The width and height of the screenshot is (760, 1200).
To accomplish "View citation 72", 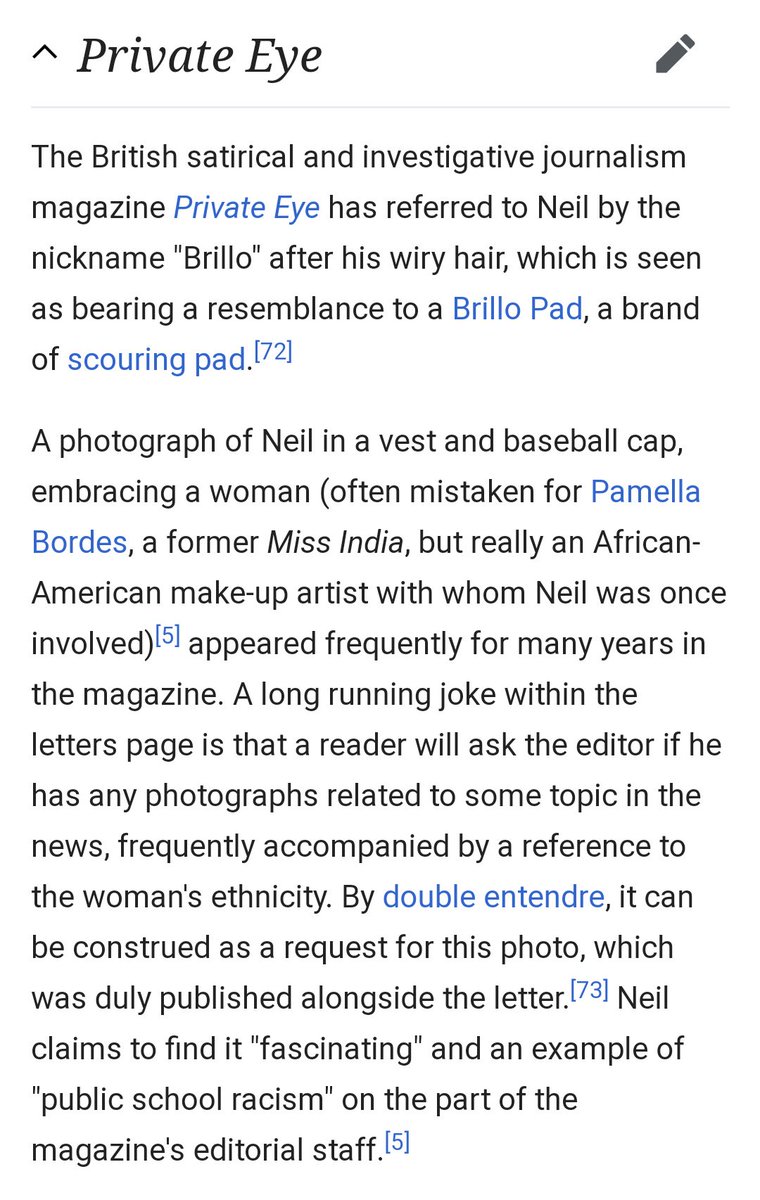I will tap(271, 352).
